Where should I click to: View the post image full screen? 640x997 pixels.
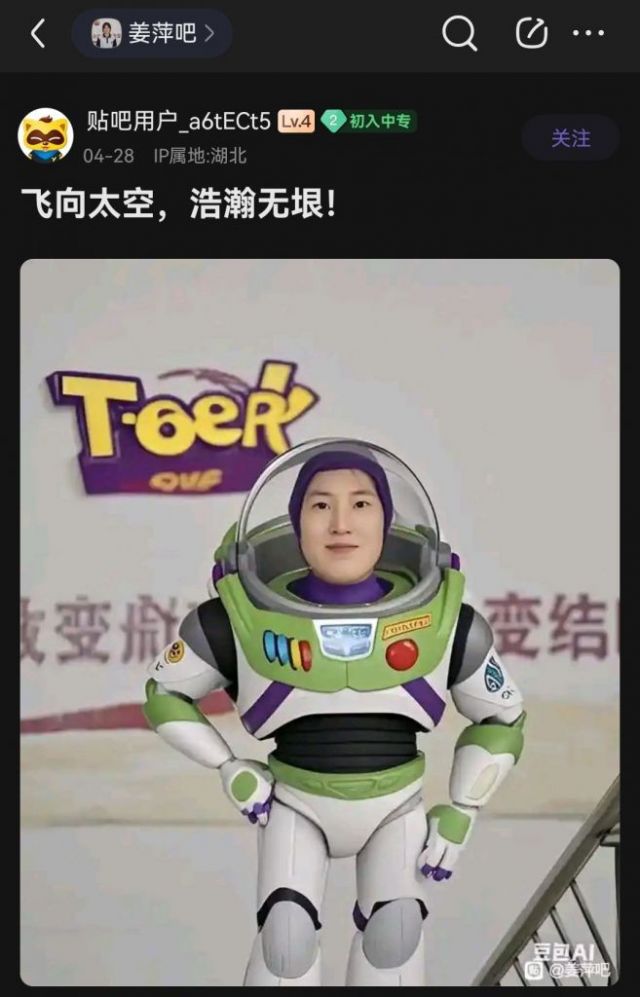click(320, 620)
